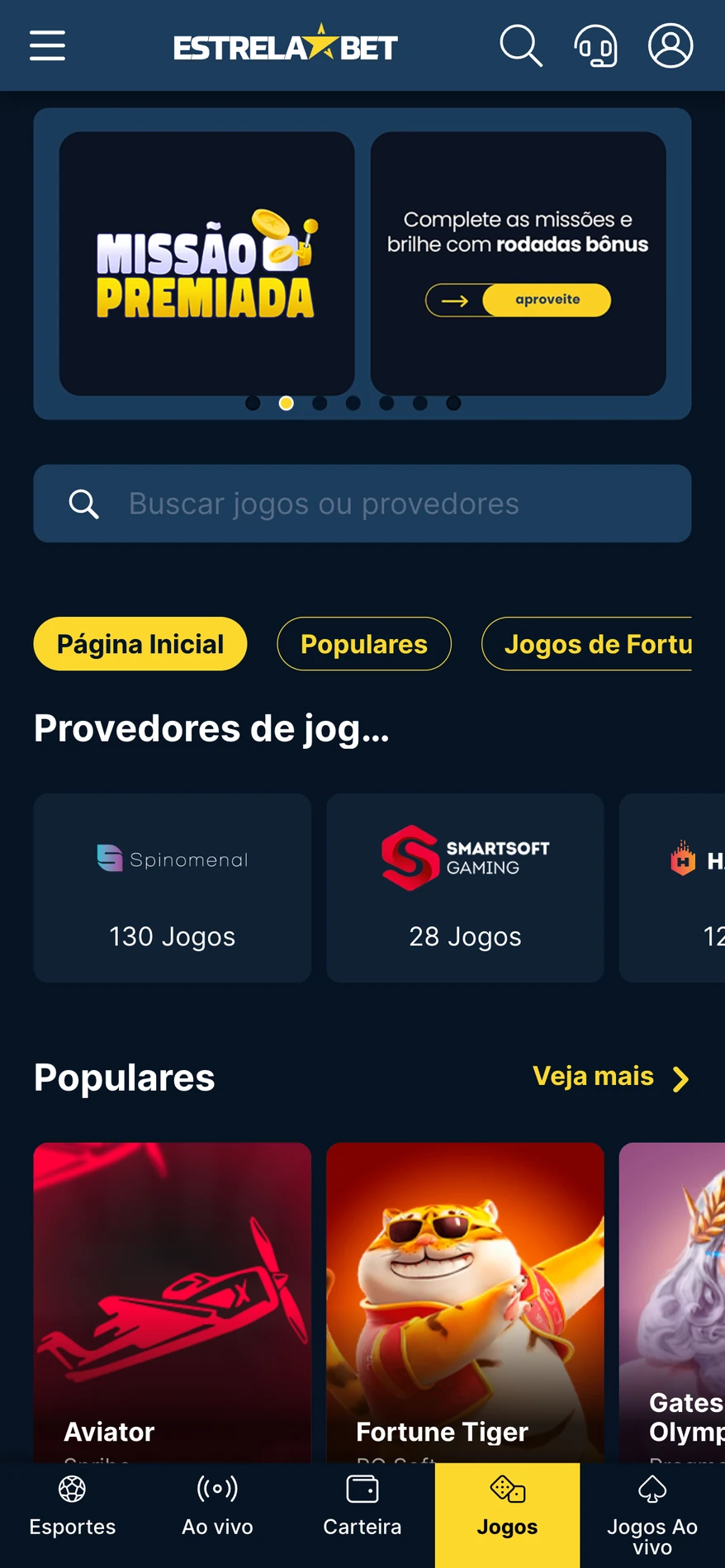Image resolution: width=725 pixels, height=1568 pixels.
Task: Expand Populares with the Veja mais chevron
Action: click(x=682, y=1078)
